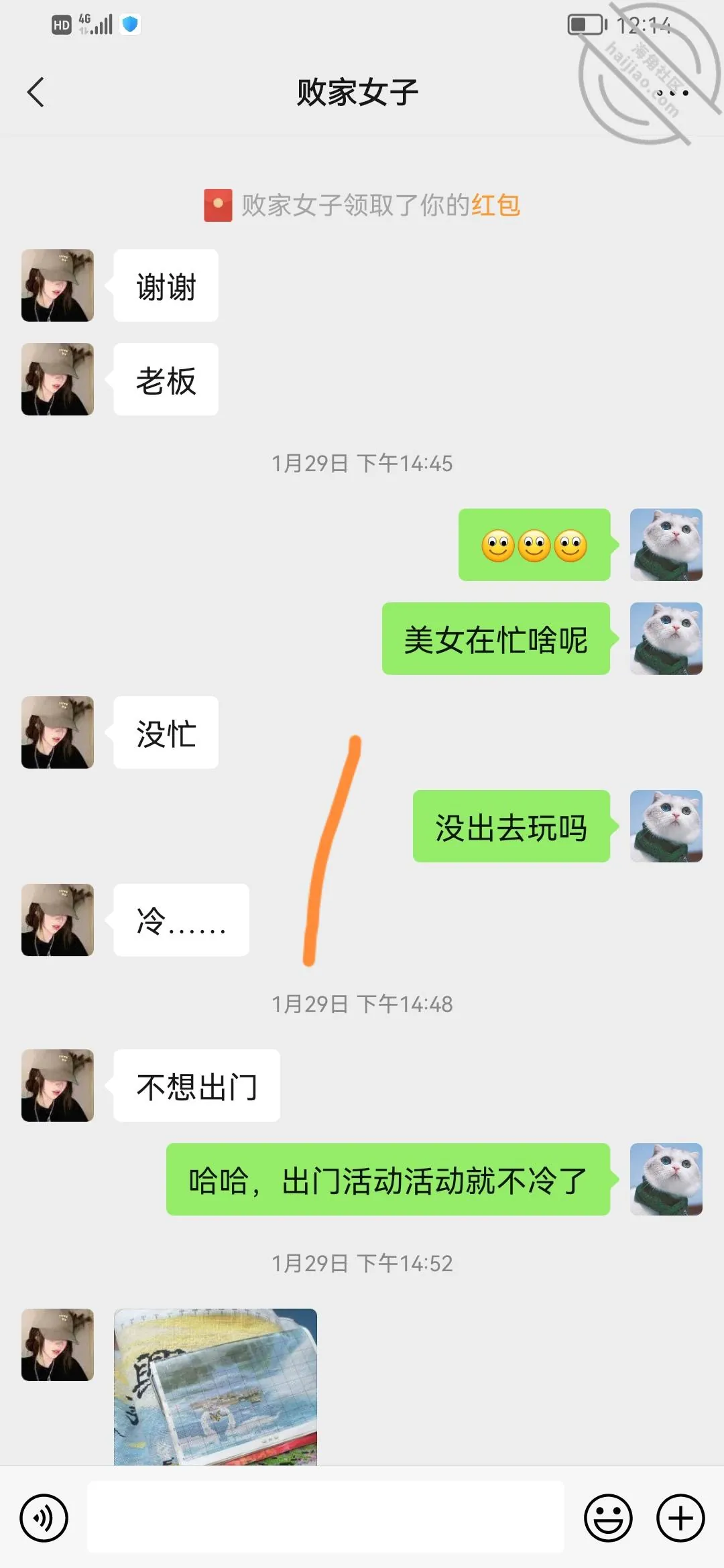Focus the message text field

click(x=326, y=1517)
